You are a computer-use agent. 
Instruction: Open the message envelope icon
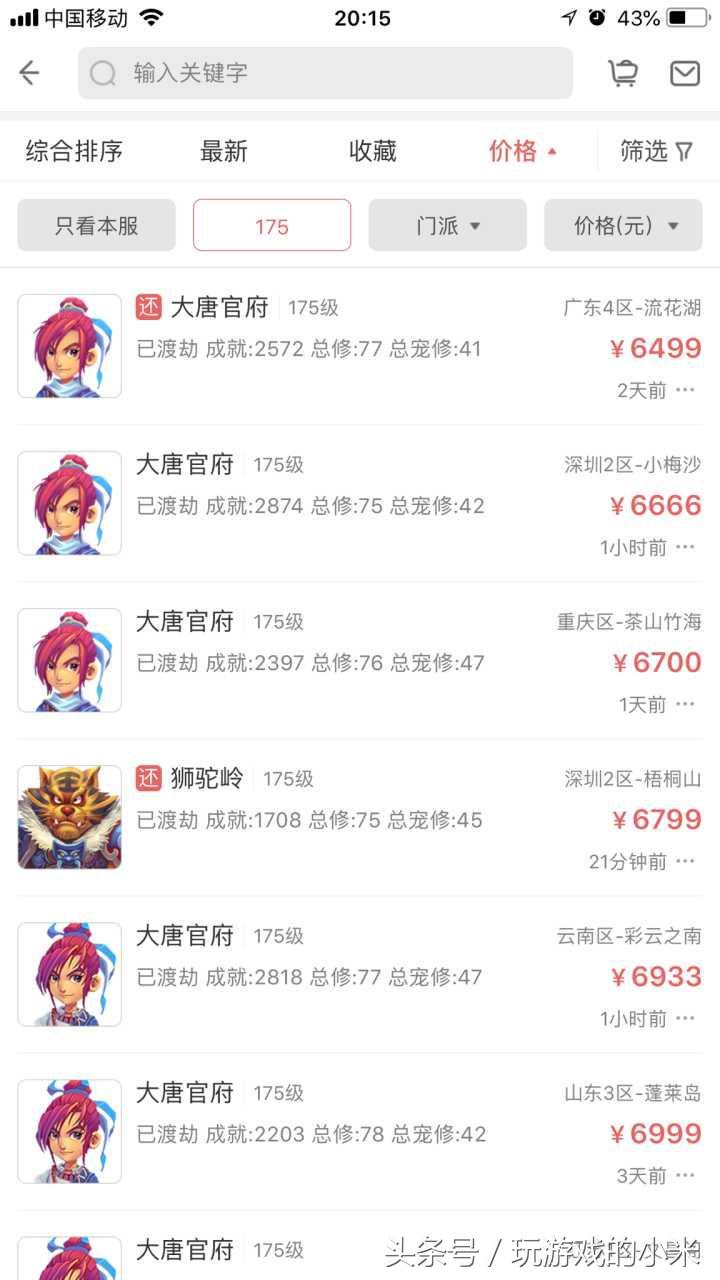click(x=684, y=72)
